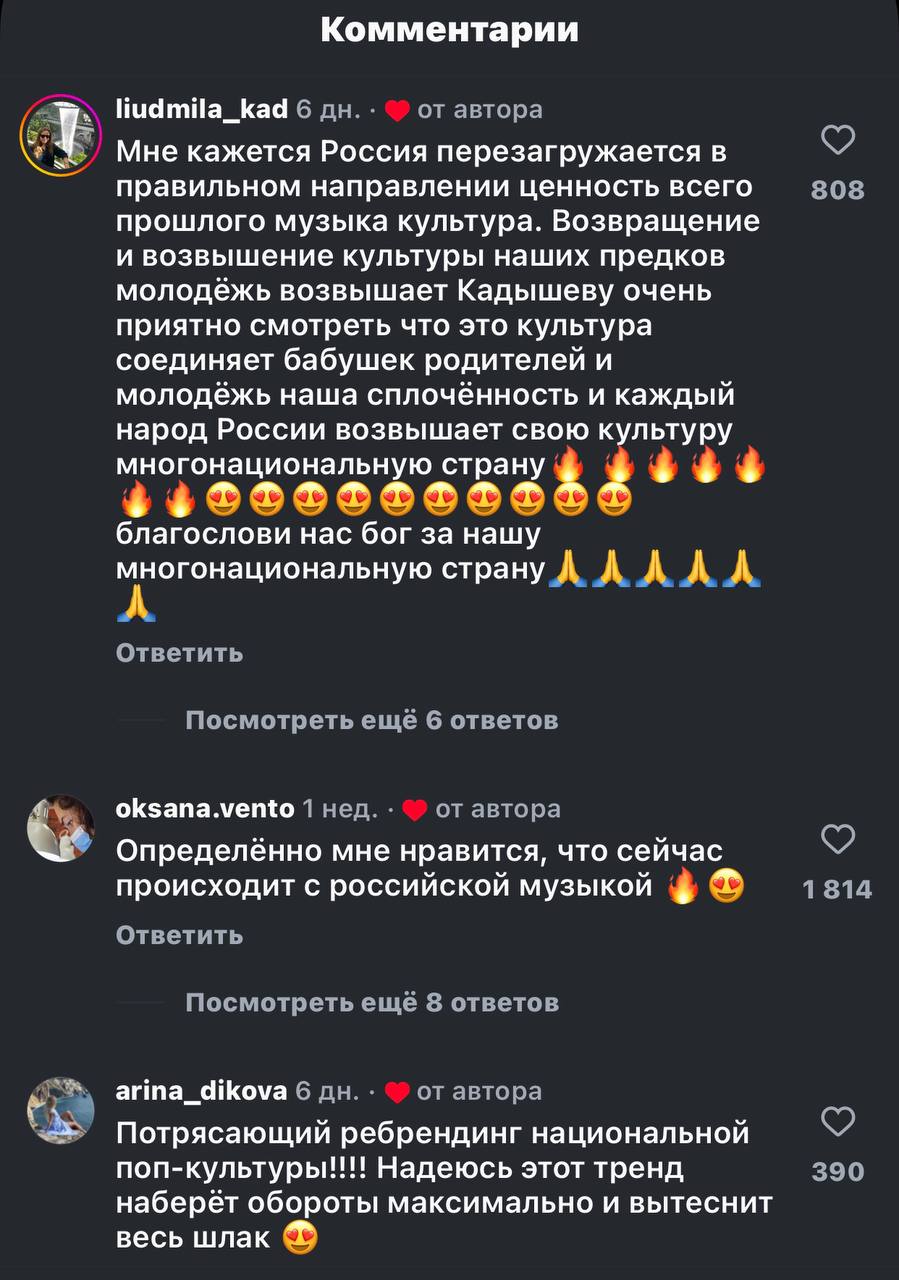
Task: Like oksana.vento's comment
Action: click(x=837, y=839)
